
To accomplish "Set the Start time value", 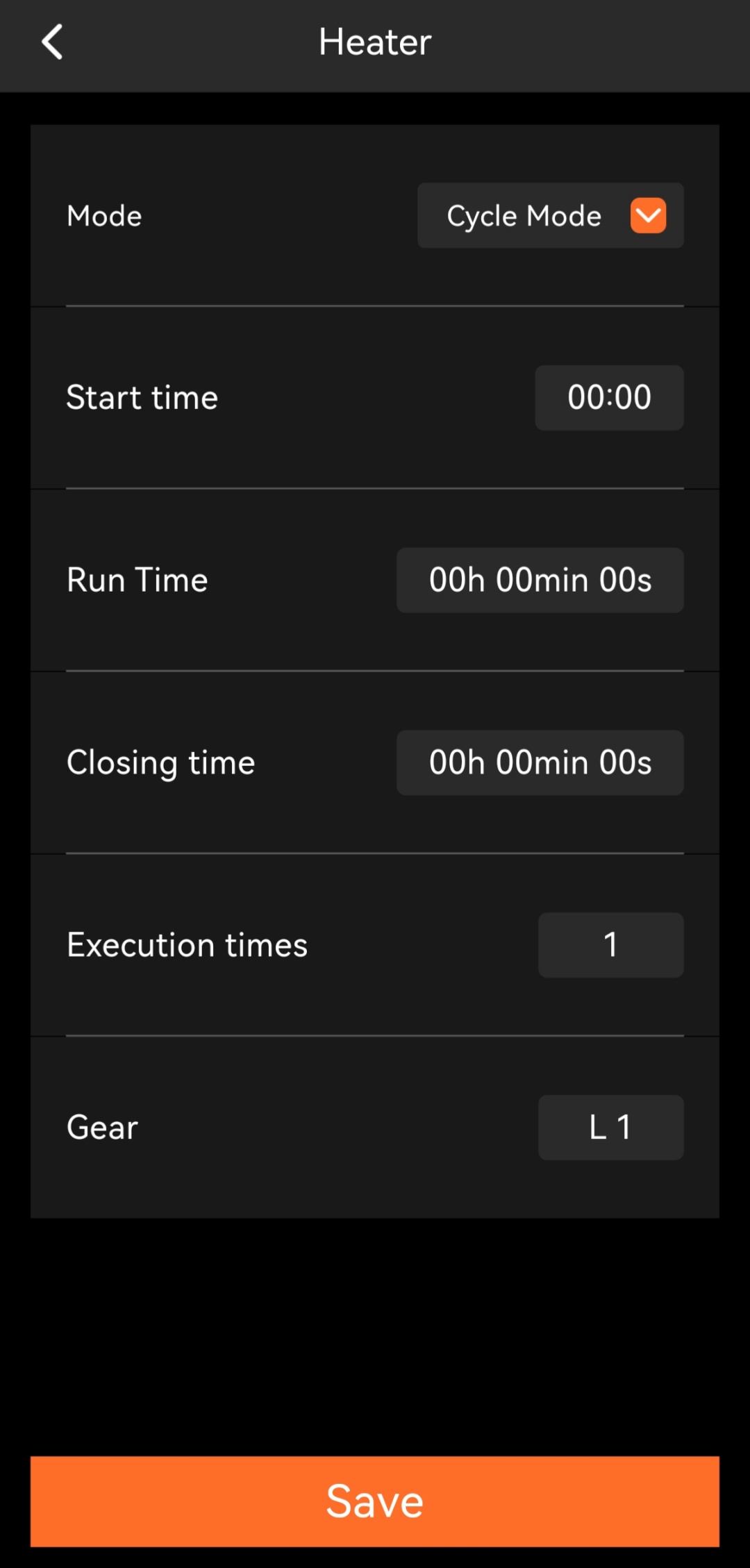I will click(x=609, y=397).
